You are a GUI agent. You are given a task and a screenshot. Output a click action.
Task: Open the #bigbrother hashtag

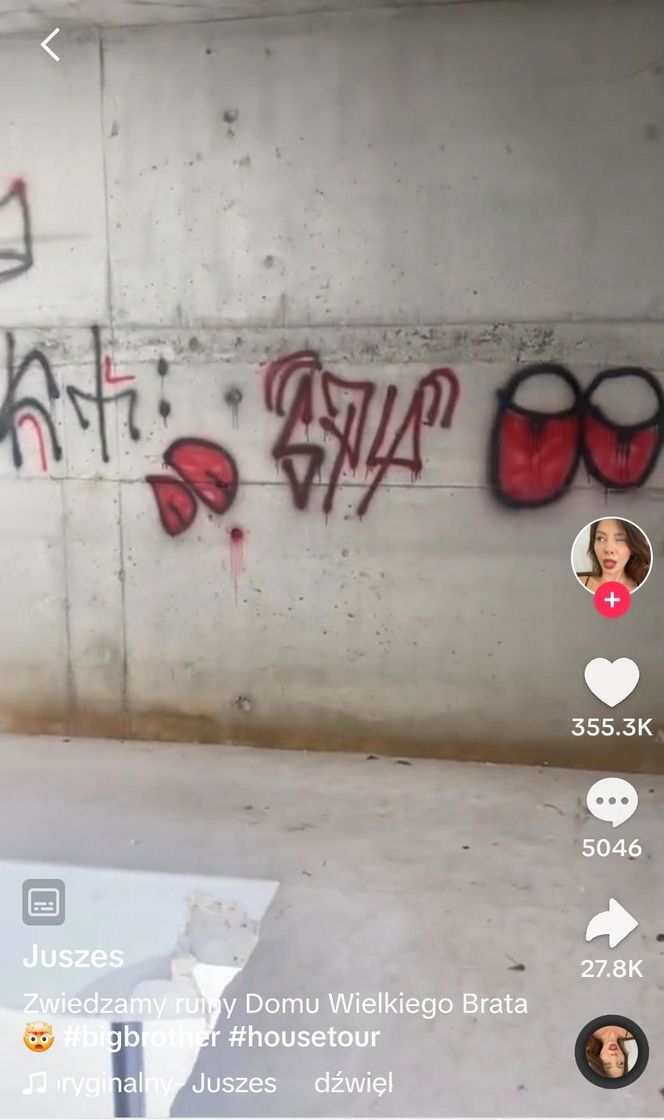click(x=141, y=1037)
